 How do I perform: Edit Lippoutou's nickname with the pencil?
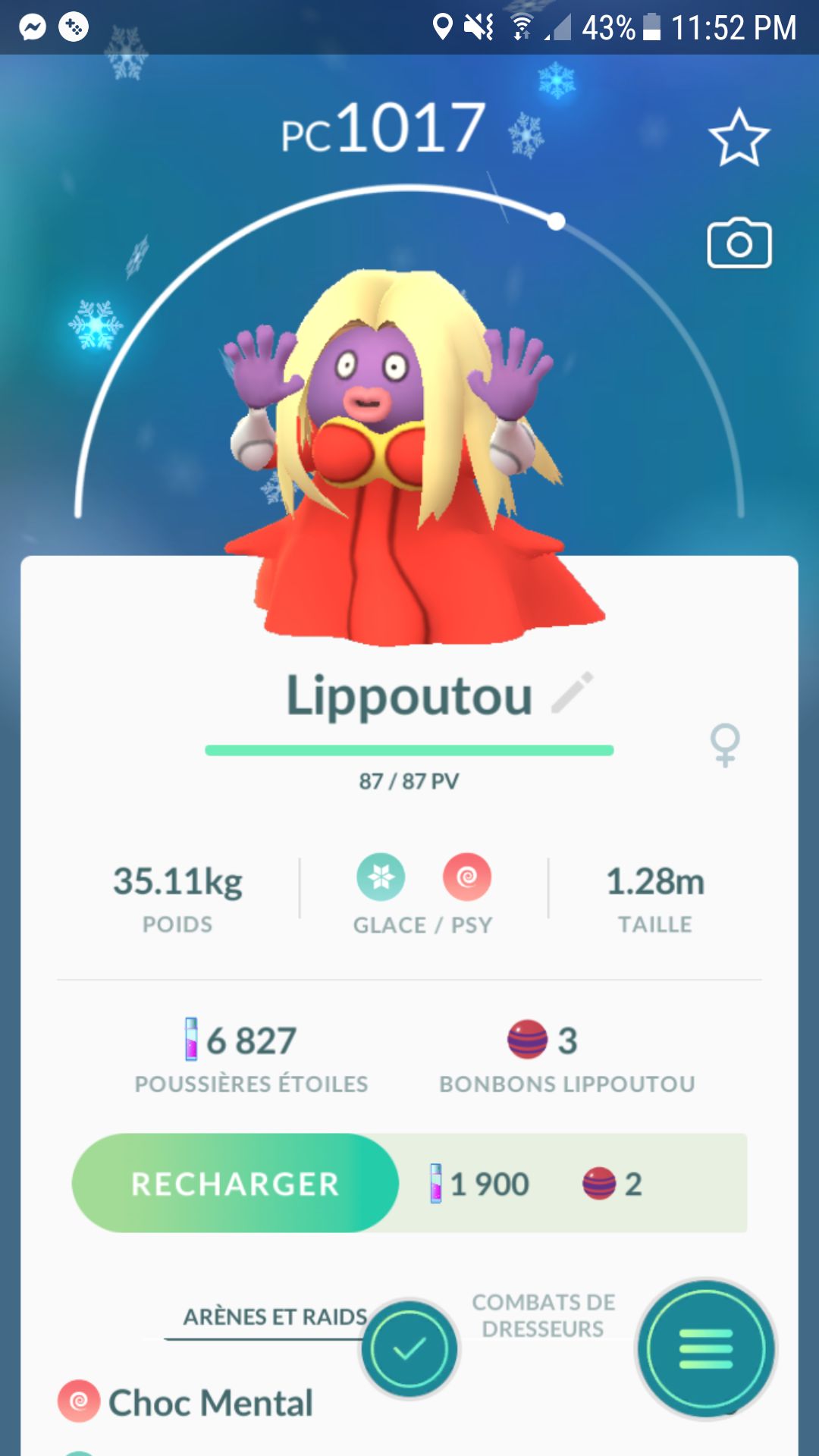coord(573,692)
